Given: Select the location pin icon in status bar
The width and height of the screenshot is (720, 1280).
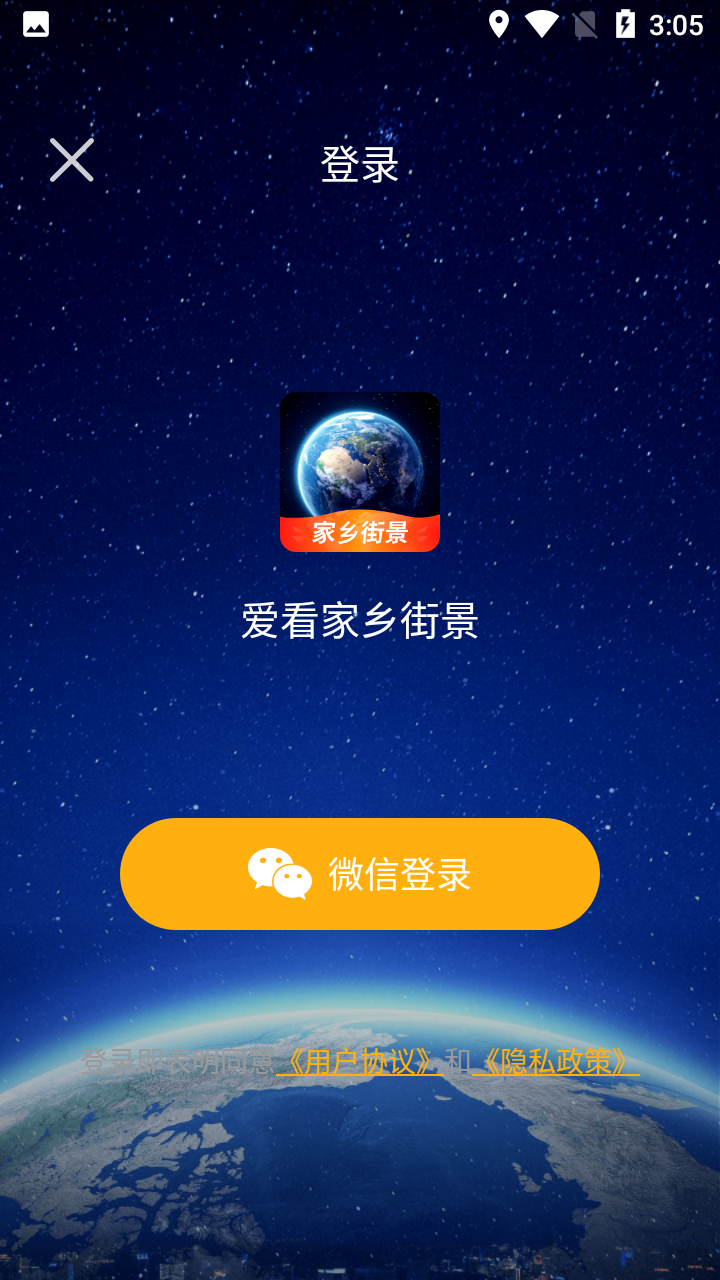Looking at the screenshot, I should [x=500, y=25].
